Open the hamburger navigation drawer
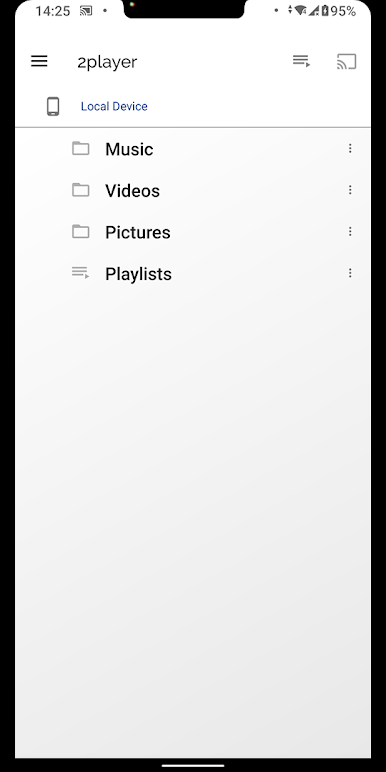Image resolution: width=386 pixels, height=772 pixels. coord(39,61)
